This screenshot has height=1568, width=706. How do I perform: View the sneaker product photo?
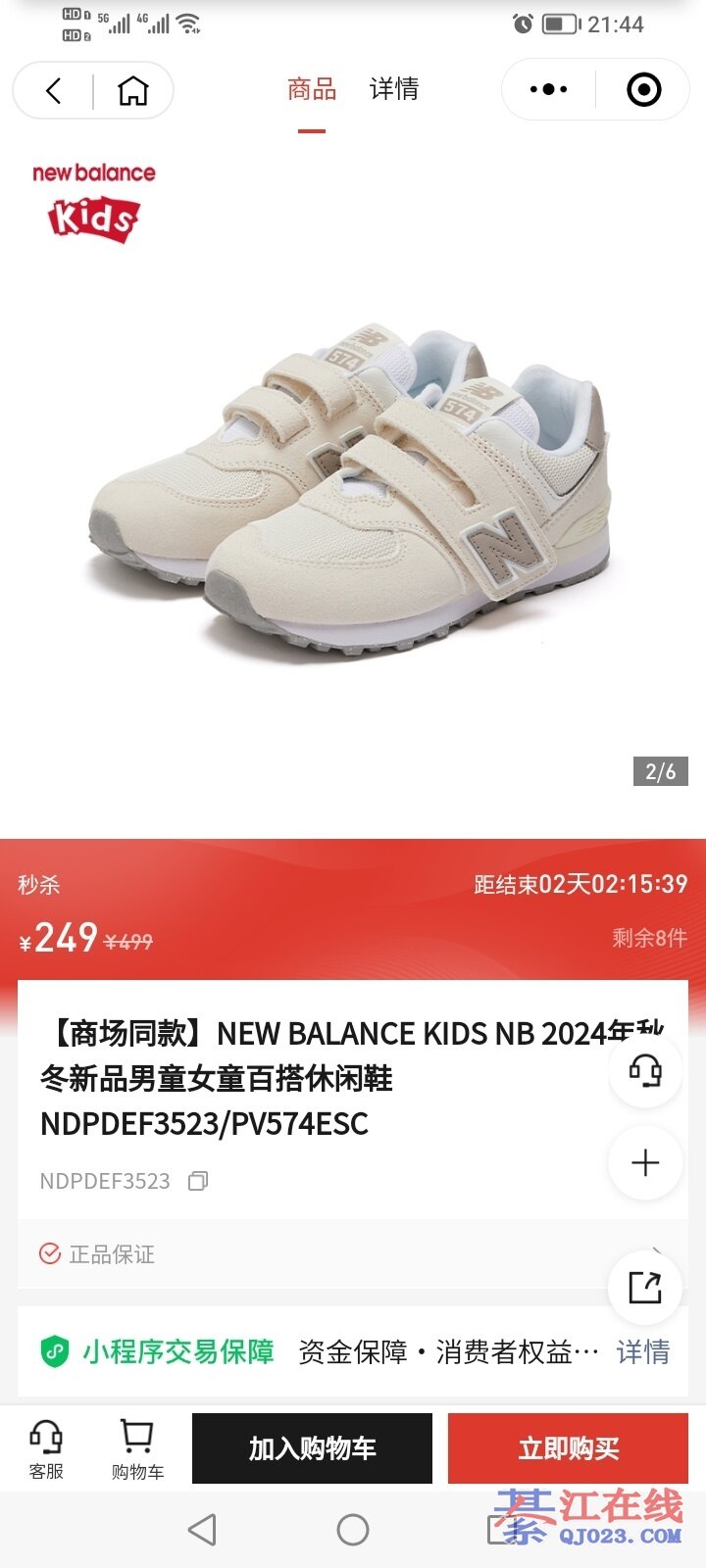[x=353, y=490]
